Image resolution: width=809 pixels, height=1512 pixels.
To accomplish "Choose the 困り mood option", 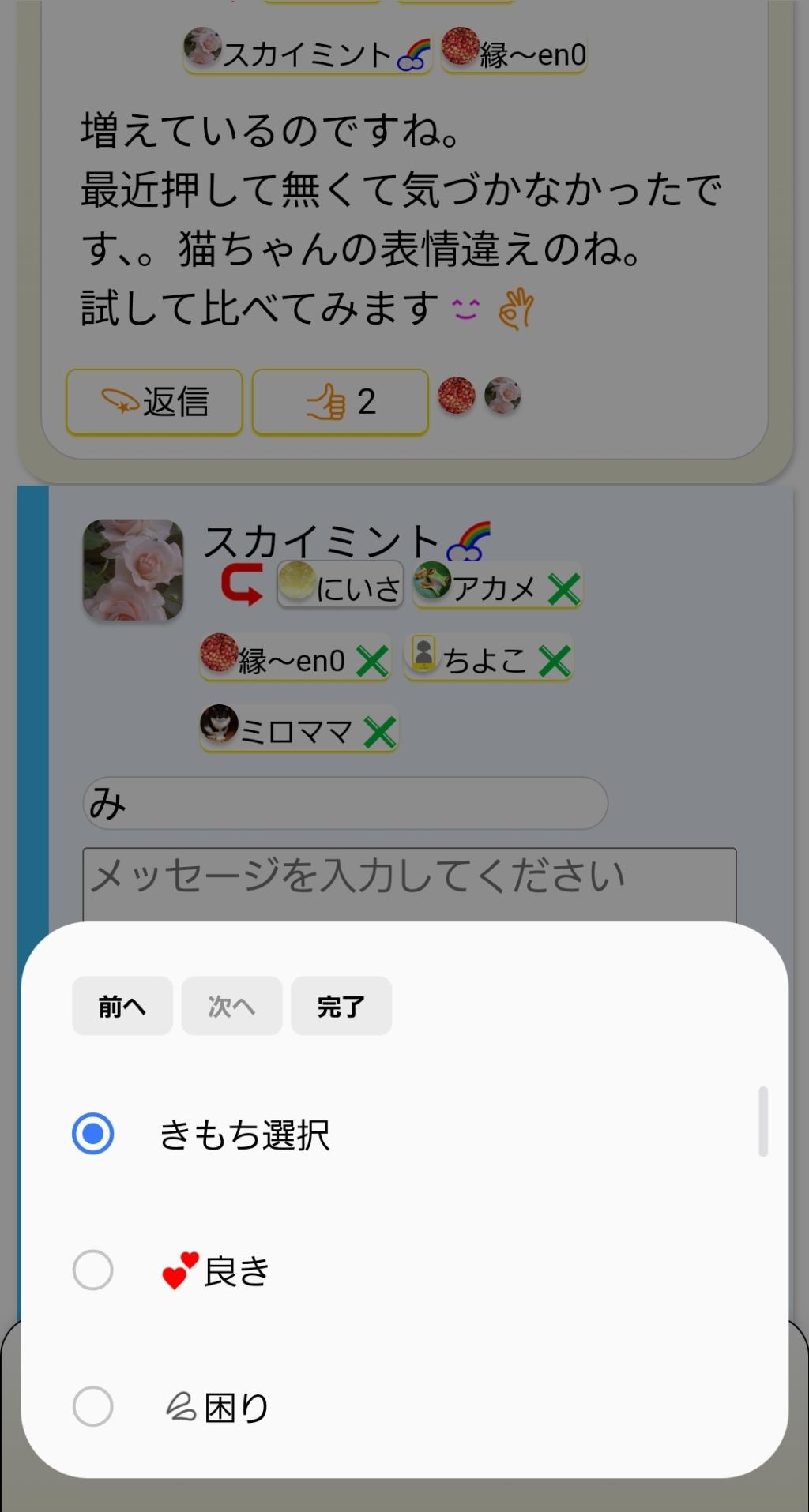I will coord(93,1406).
